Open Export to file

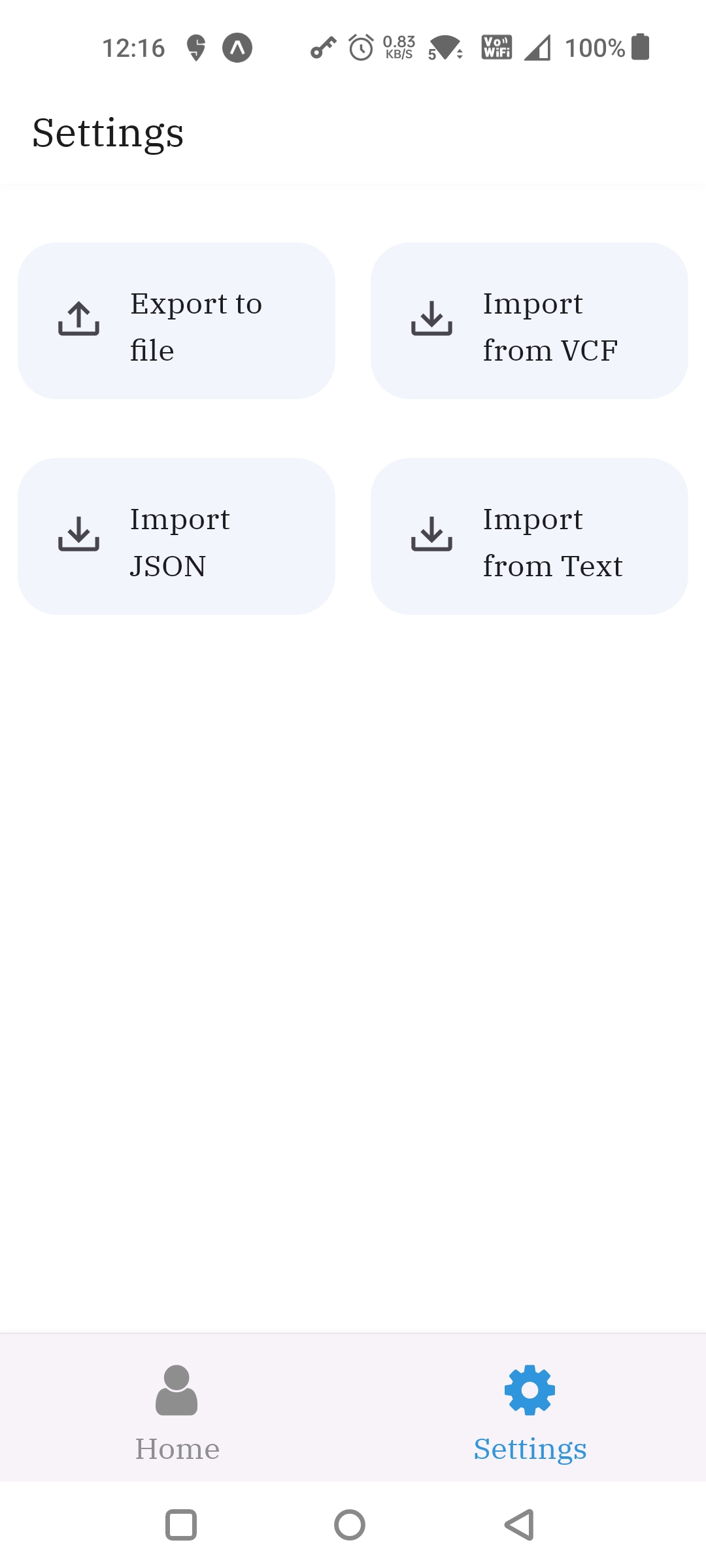click(x=176, y=320)
